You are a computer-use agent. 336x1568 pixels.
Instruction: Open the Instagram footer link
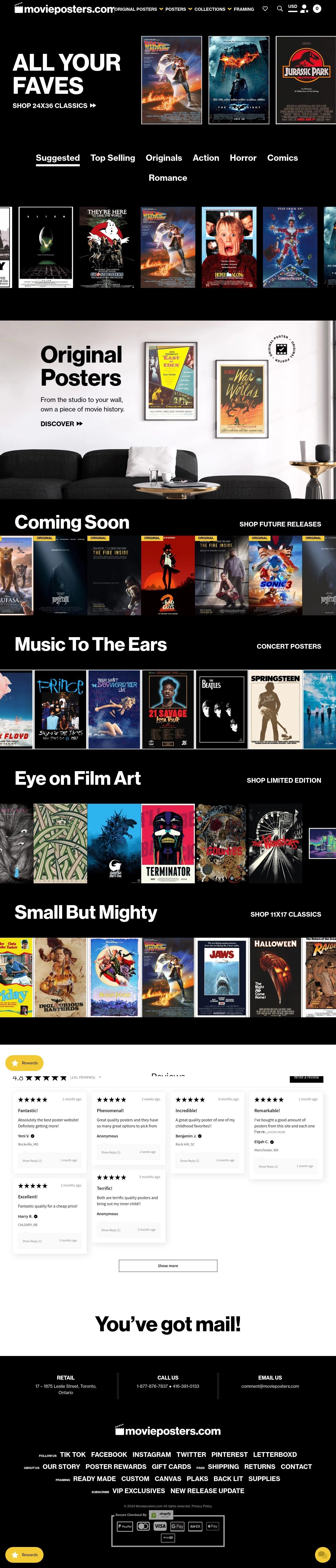click(x=151, y=1454)
